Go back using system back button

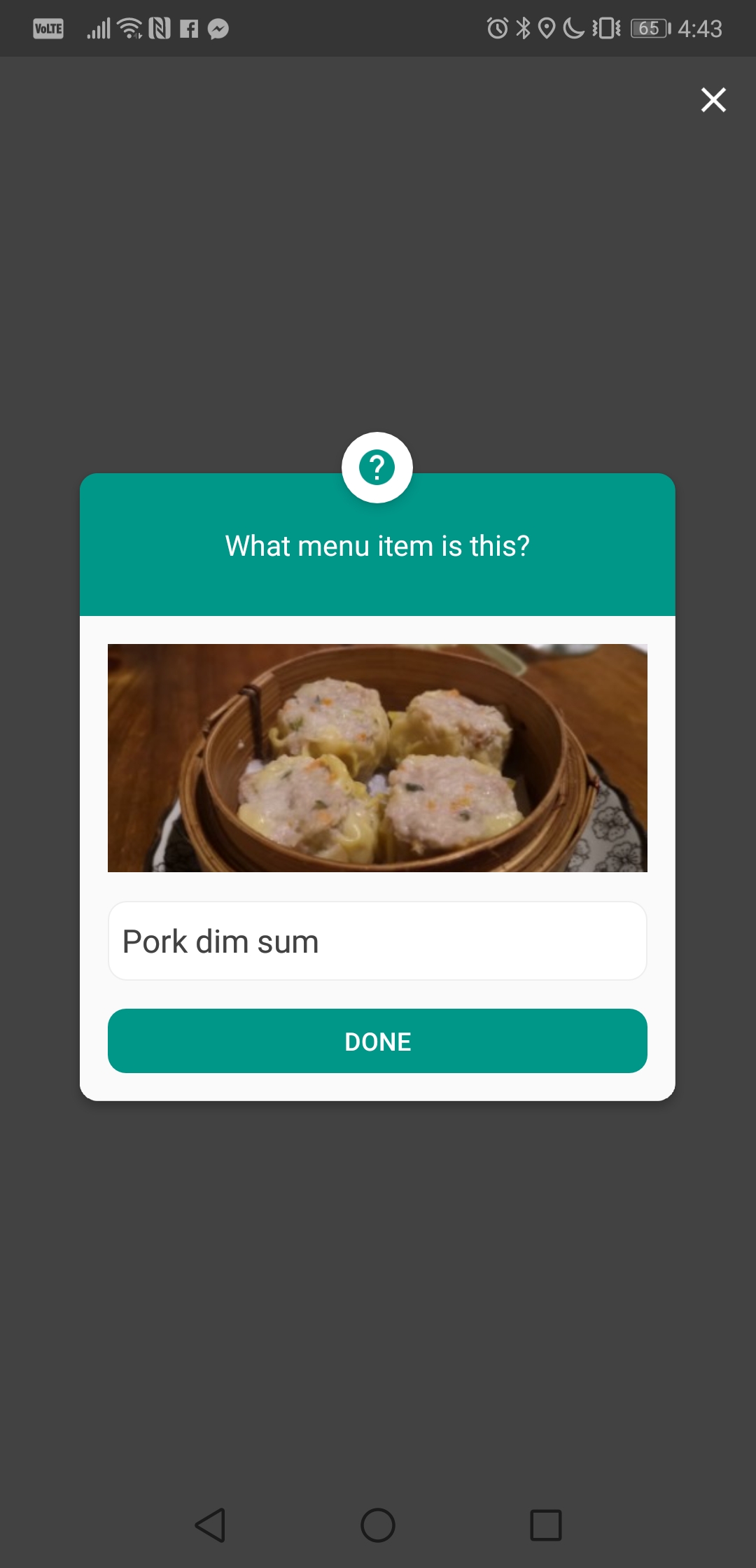click(210, 1525)
